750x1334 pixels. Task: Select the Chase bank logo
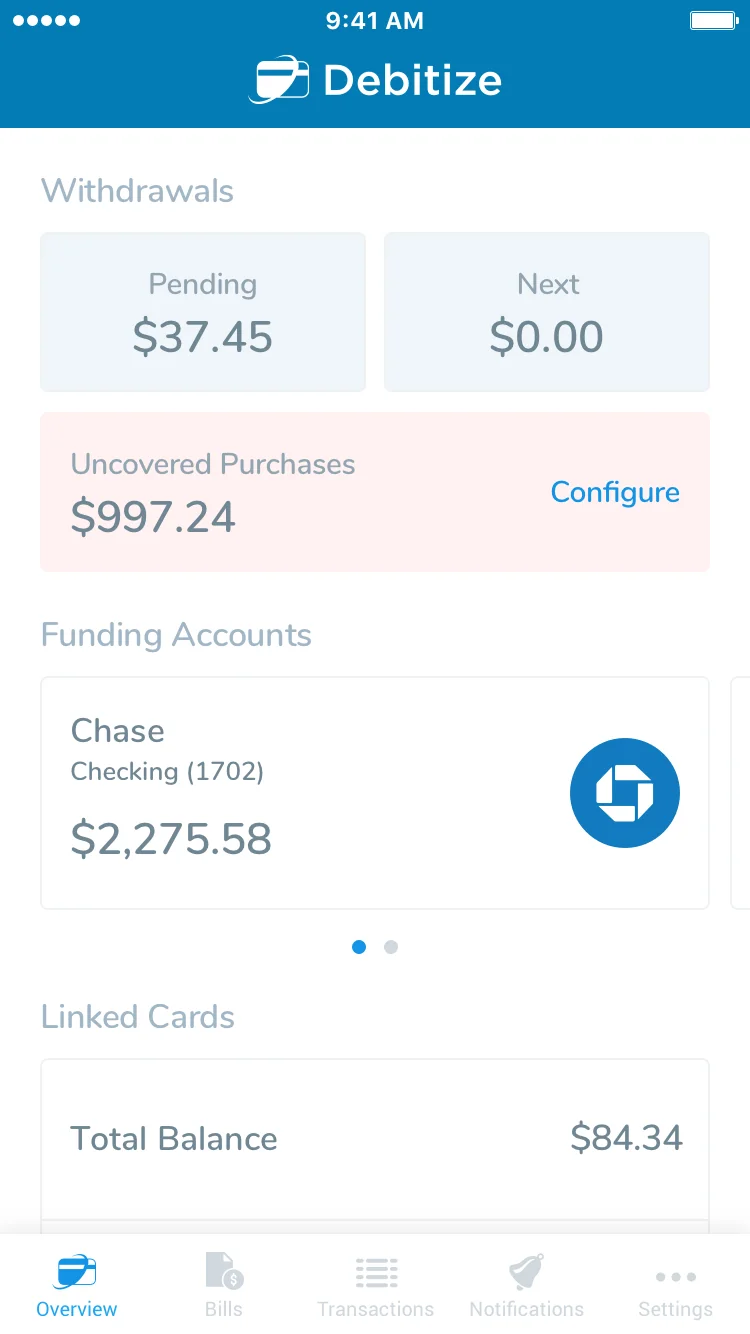(x=625, y=792)
